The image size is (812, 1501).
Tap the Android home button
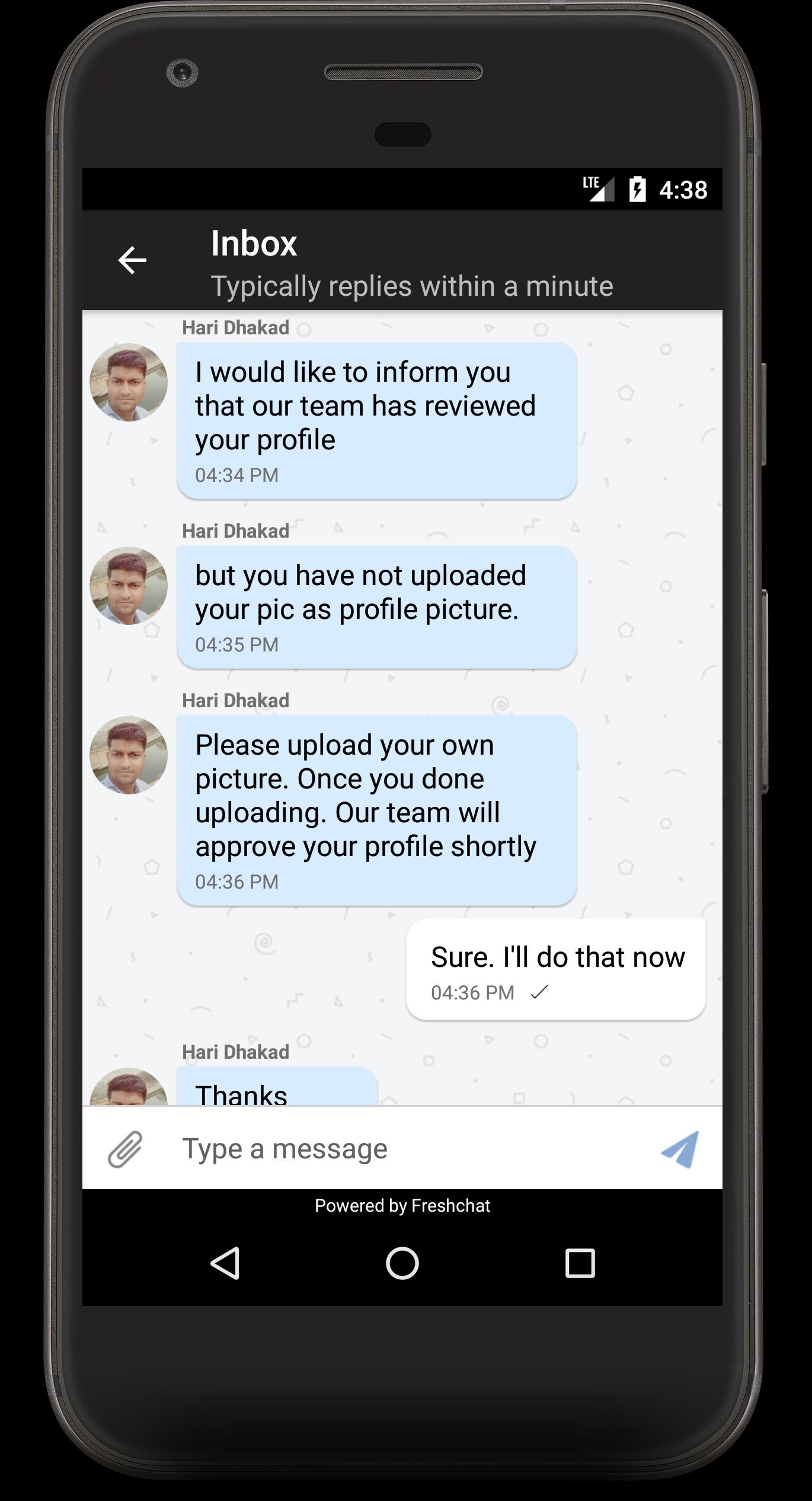pos(402,1263)
